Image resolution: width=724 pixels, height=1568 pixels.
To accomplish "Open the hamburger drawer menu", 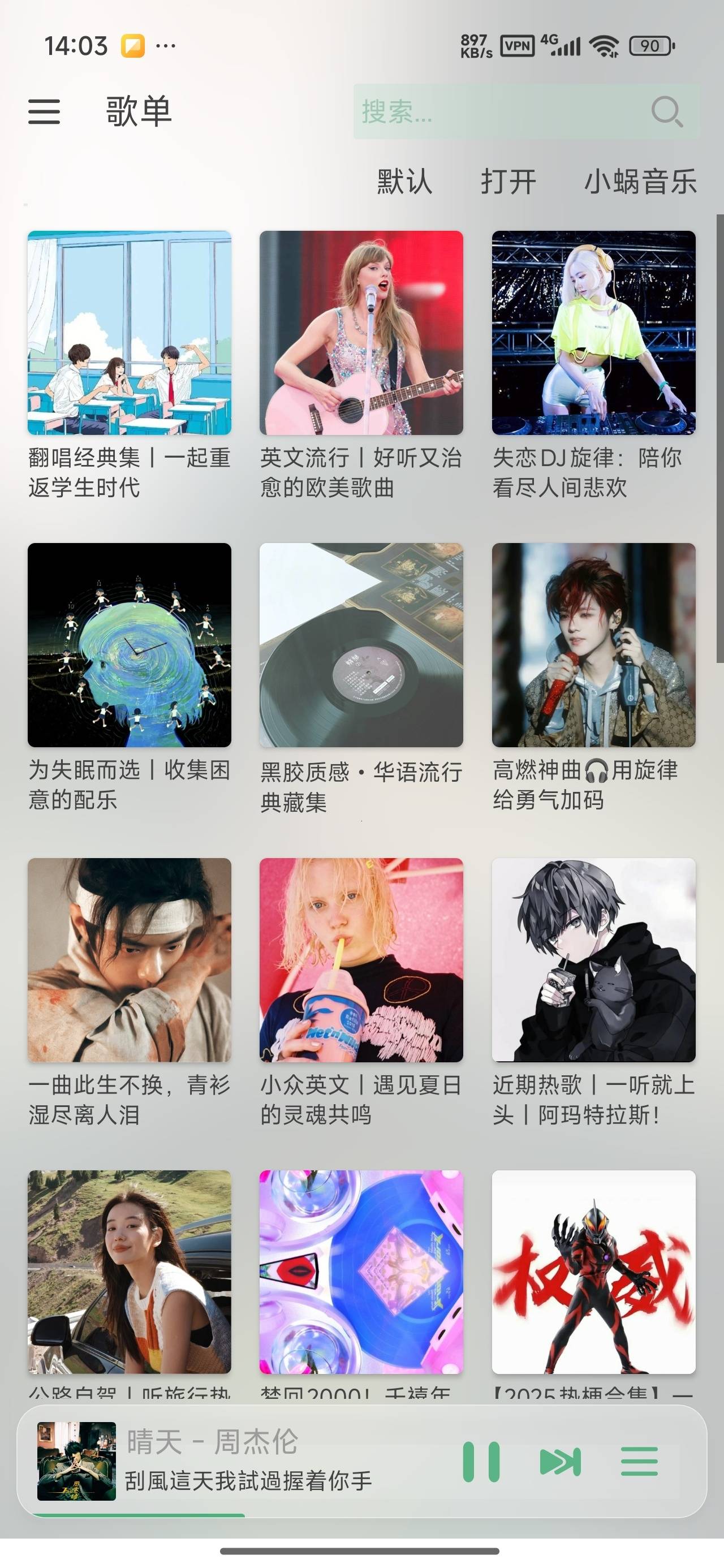I will pos(45,112).
